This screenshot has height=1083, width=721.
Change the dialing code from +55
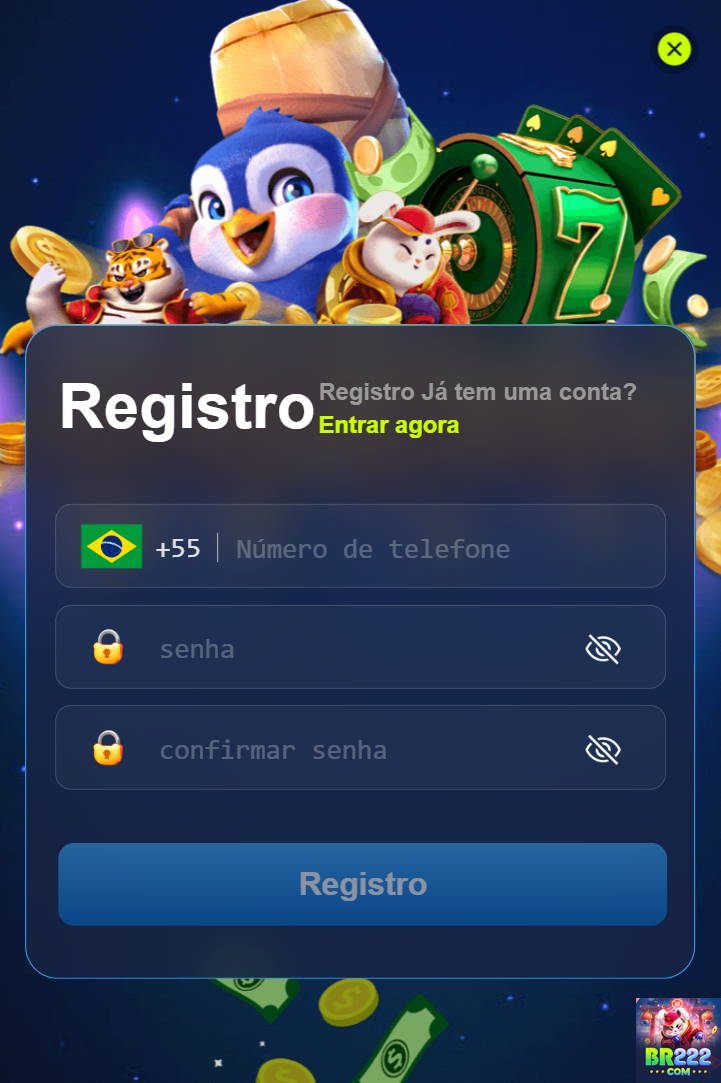point(178,547)
